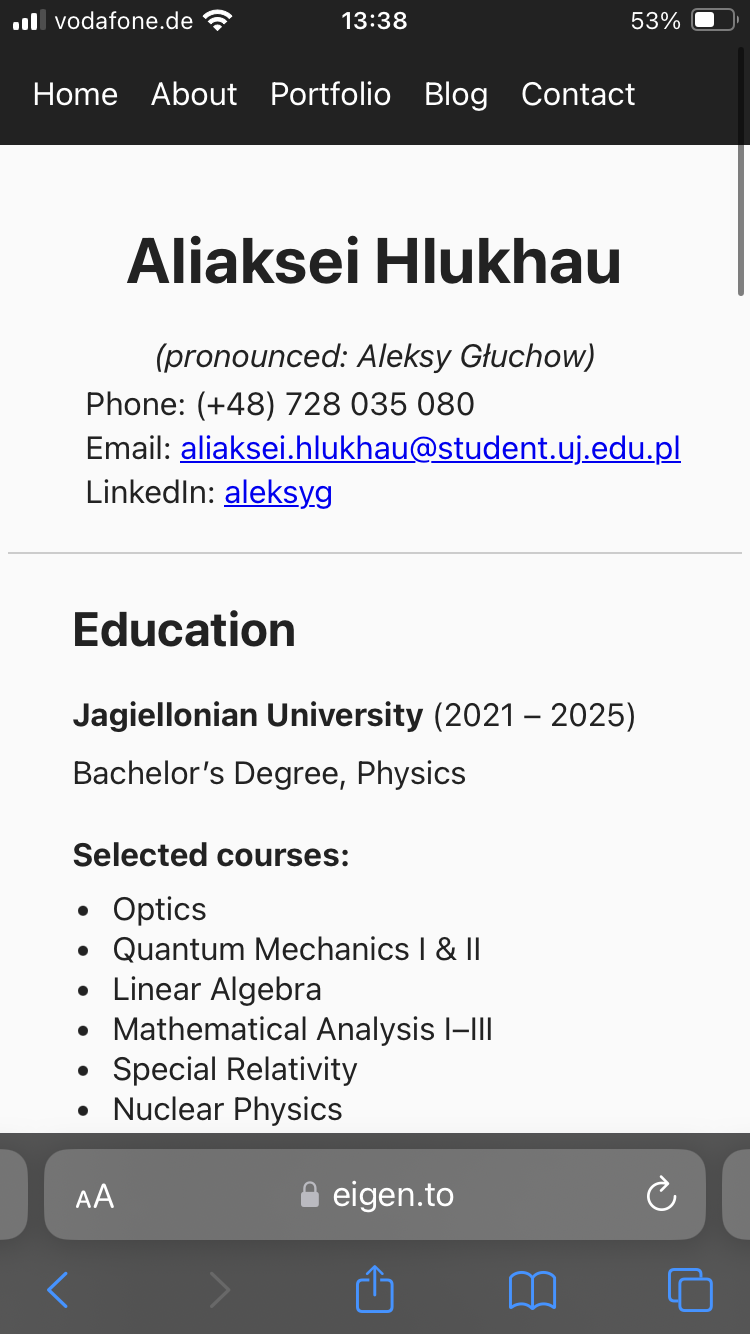Open the AA reader and text-size menu
Image resolution: width=750 pixels, height=1334 pixels.
(x=95, y=1196)
